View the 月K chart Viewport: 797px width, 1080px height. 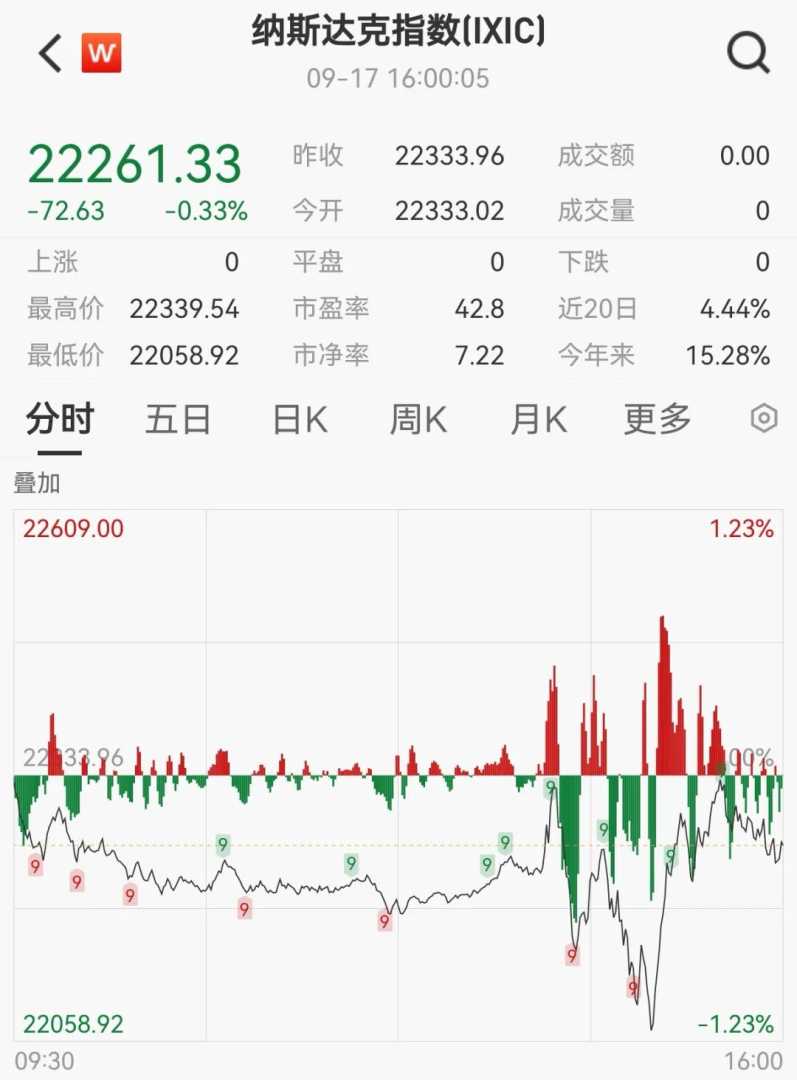538,420
